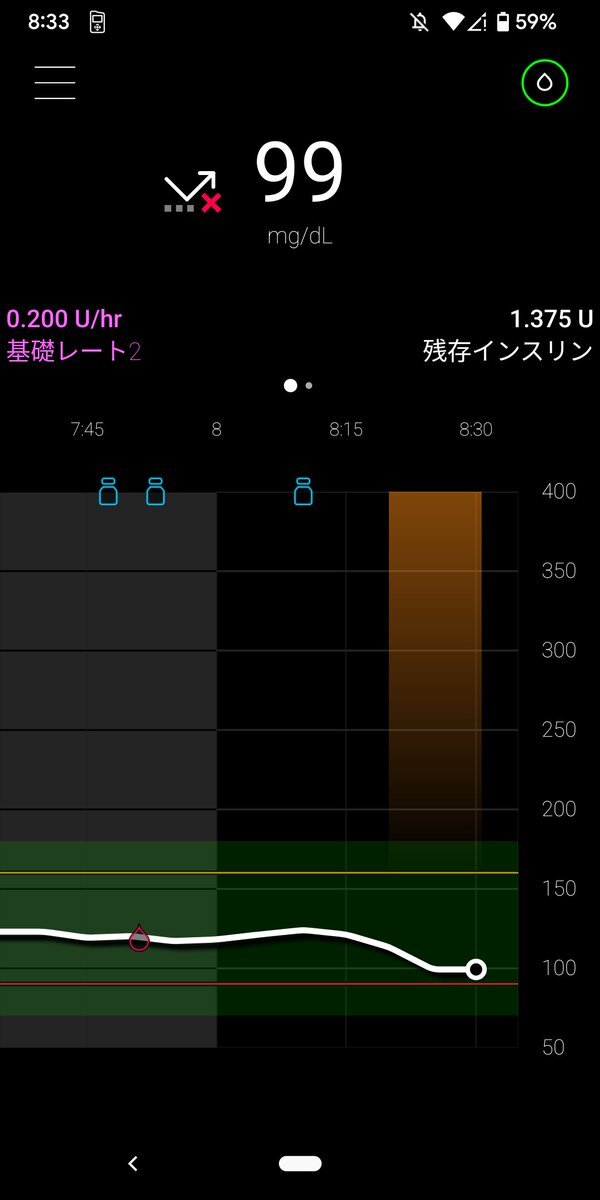Tap the red blood drop marker on graph
This screenshot has height=1200, width=600.
click(139, 938)
